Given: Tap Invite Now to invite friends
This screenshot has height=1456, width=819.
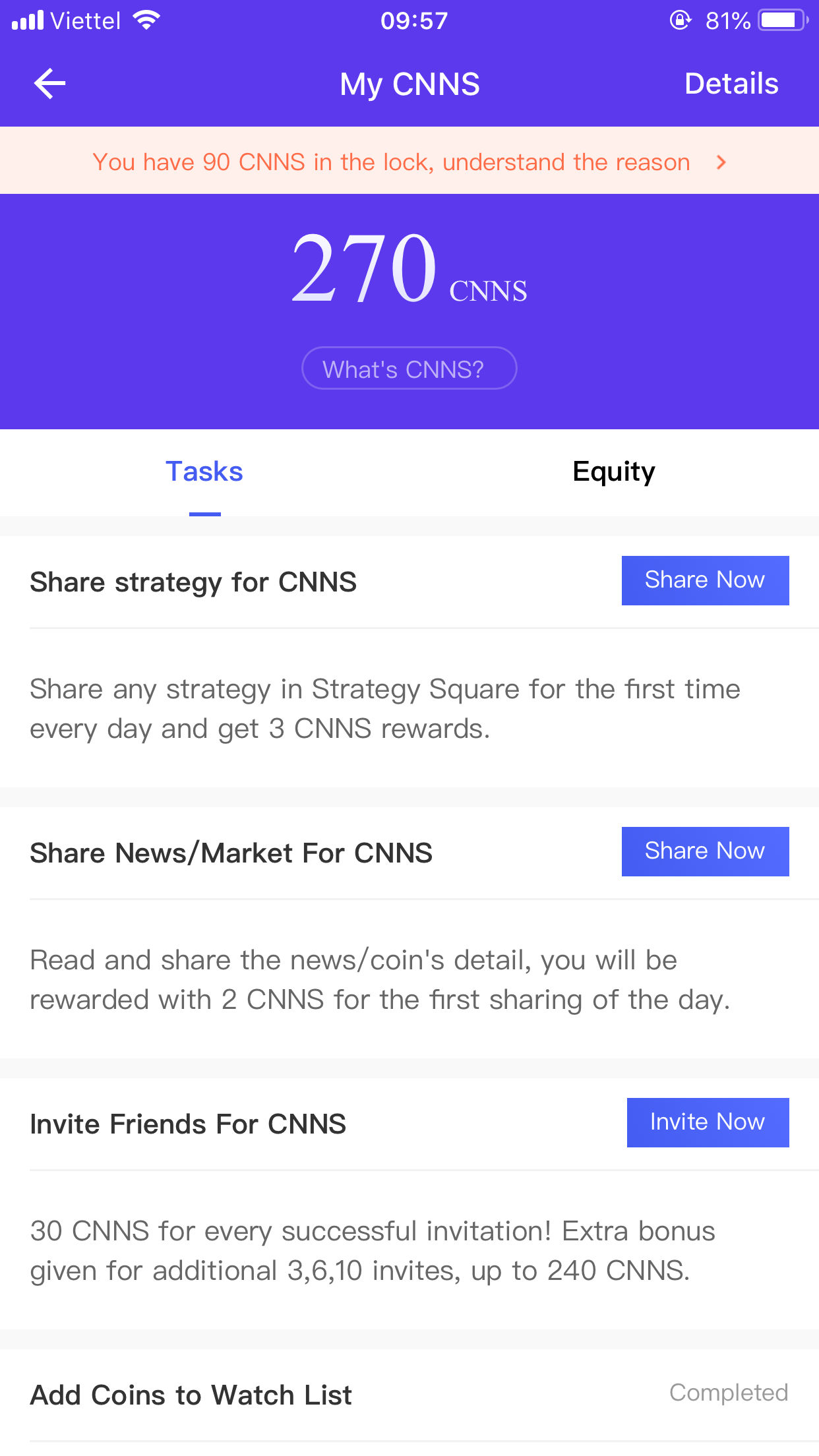Looking at the screenshot, I should tap(707, 1122).
